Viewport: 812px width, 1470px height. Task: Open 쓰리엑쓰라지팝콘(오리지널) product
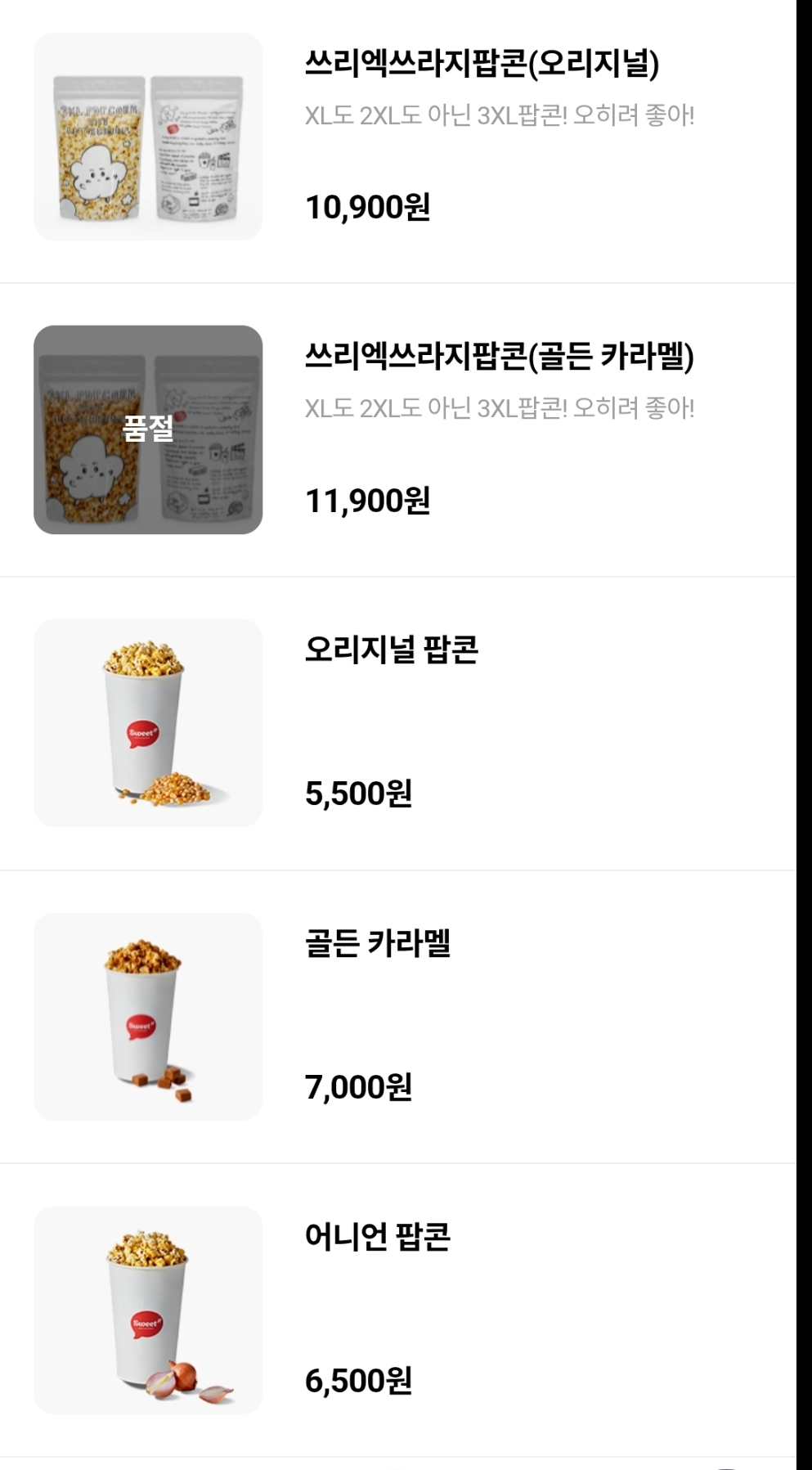click(x=481, y=64)
